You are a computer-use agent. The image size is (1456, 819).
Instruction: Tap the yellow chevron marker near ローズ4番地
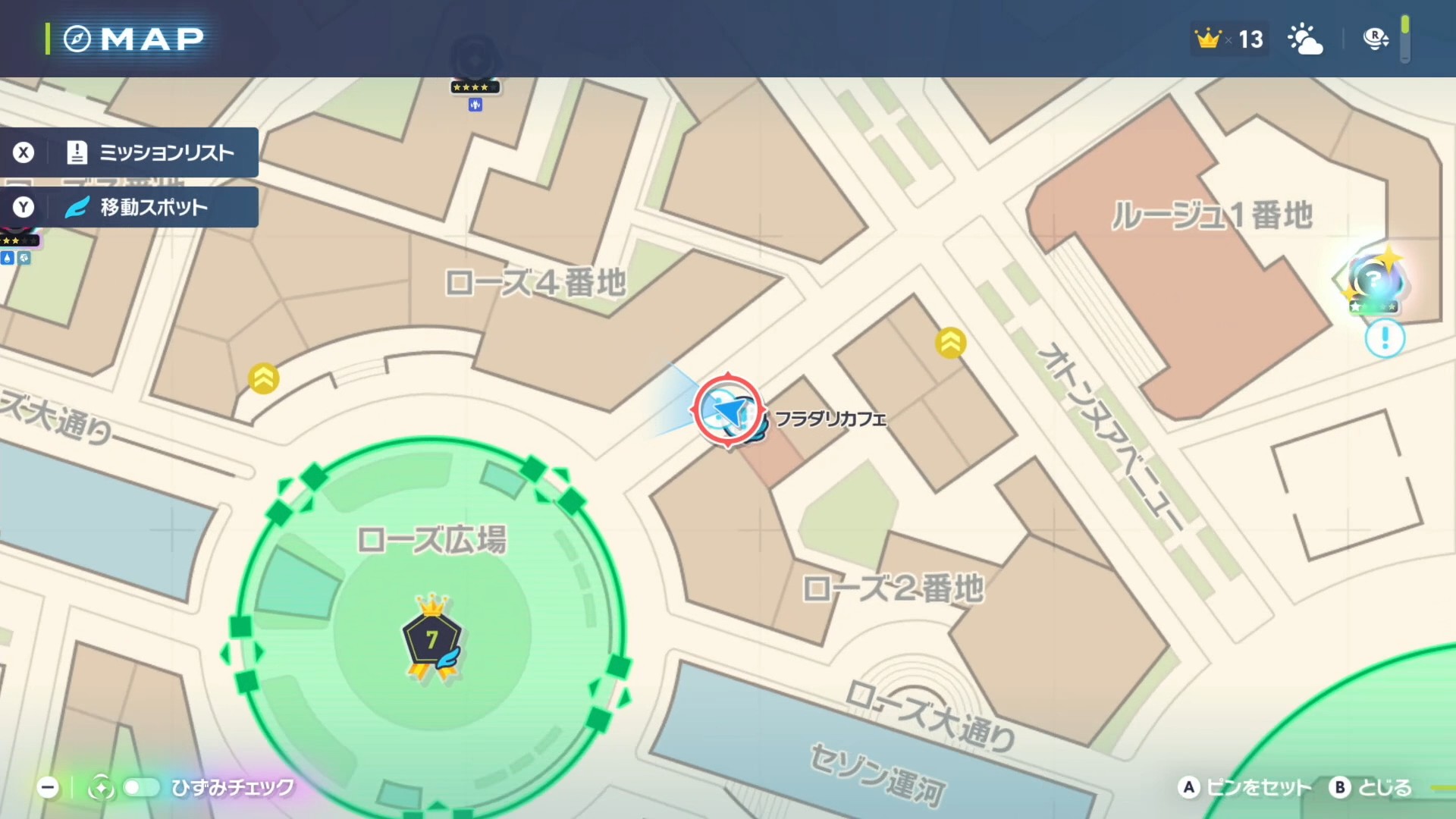(x=263, y=378)
